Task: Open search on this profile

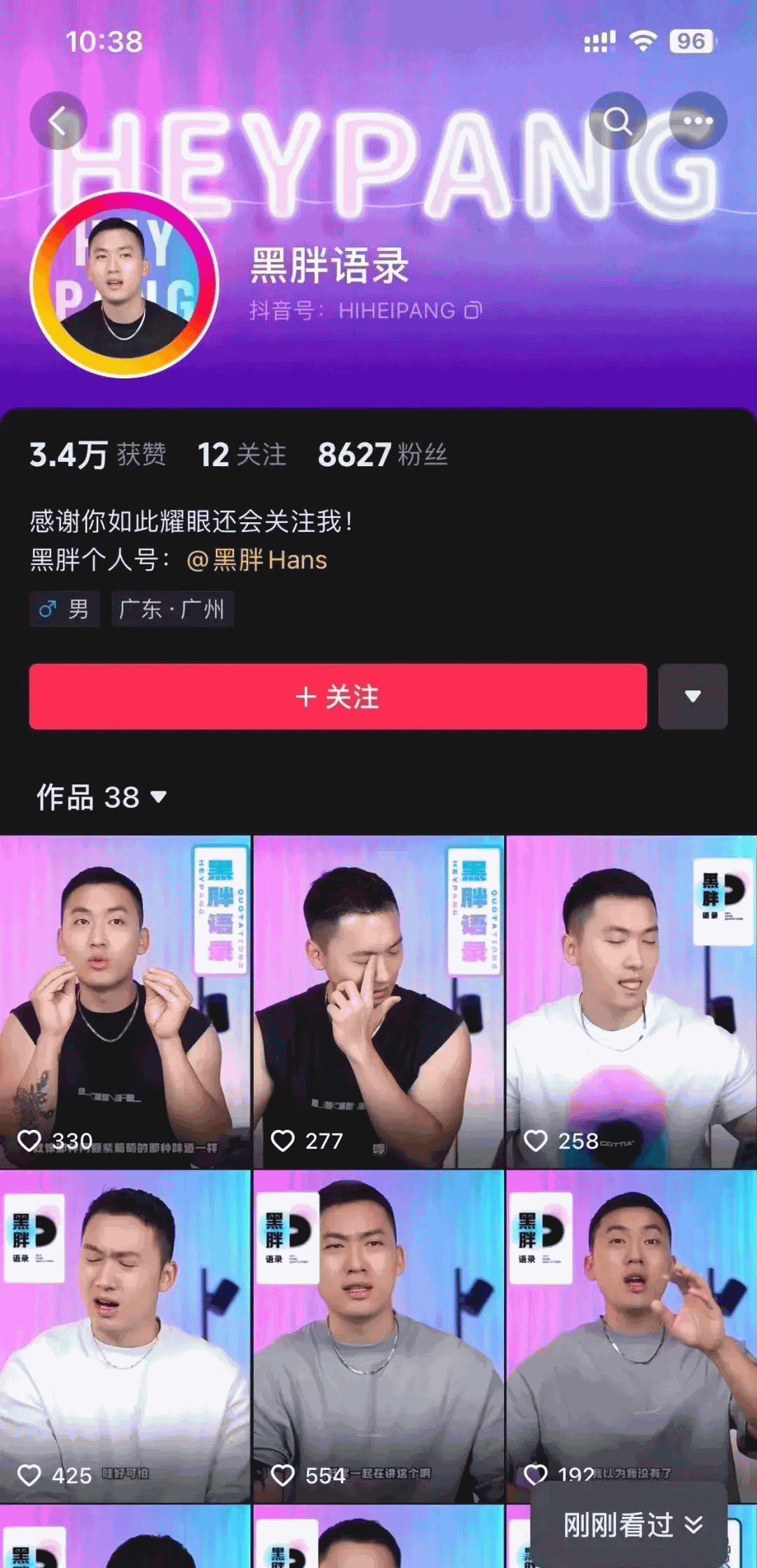Action: tap(618, 121)
